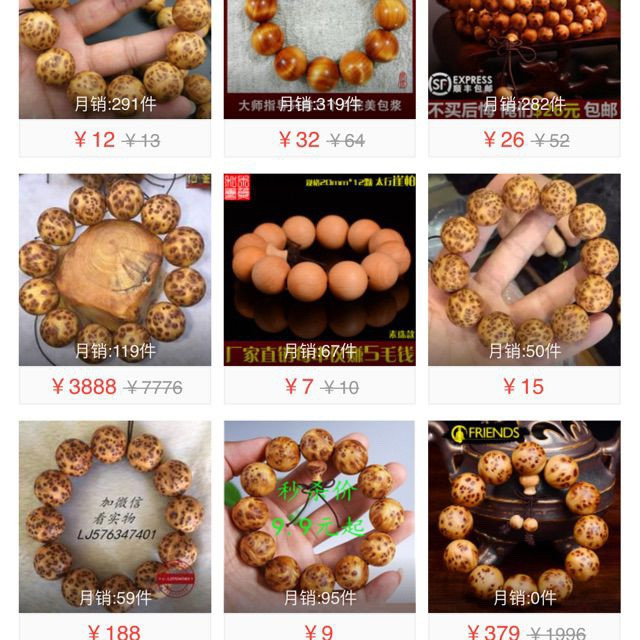This screenshot has height=640, width=640.
Task: Open the bracelet listing priced ¥32
Action: (x=320, y=60)
